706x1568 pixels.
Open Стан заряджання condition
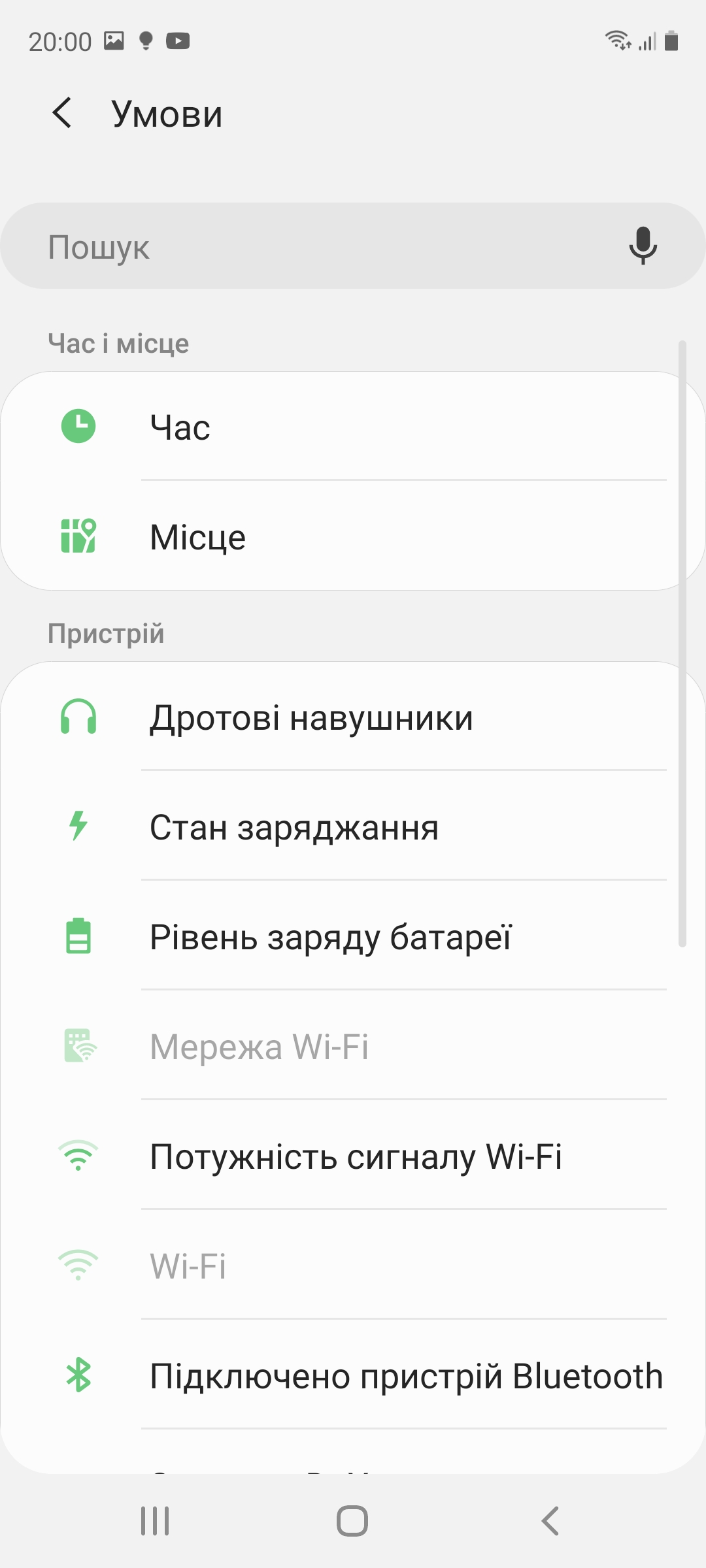(353, 826)
